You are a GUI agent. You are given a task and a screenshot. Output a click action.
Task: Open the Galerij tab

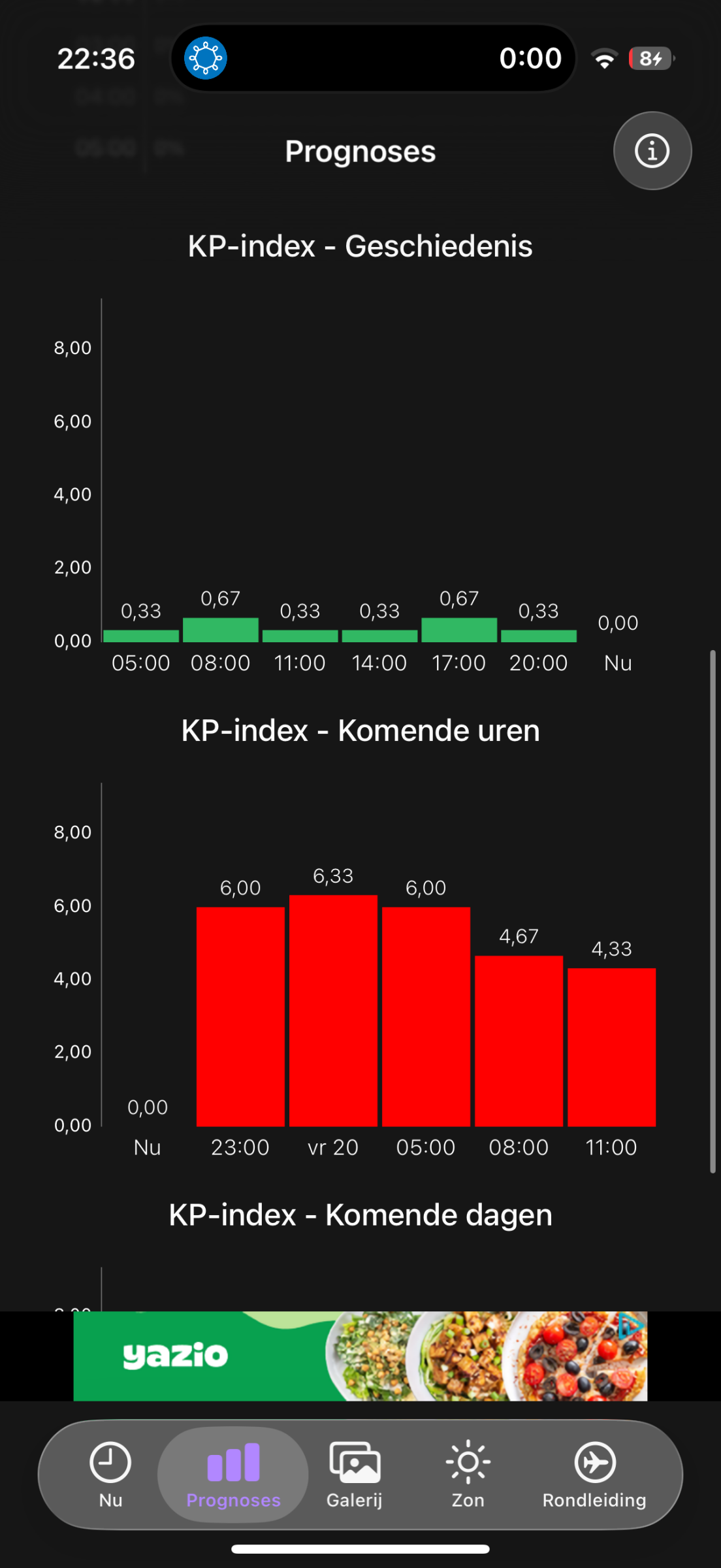coord(355,1475)
